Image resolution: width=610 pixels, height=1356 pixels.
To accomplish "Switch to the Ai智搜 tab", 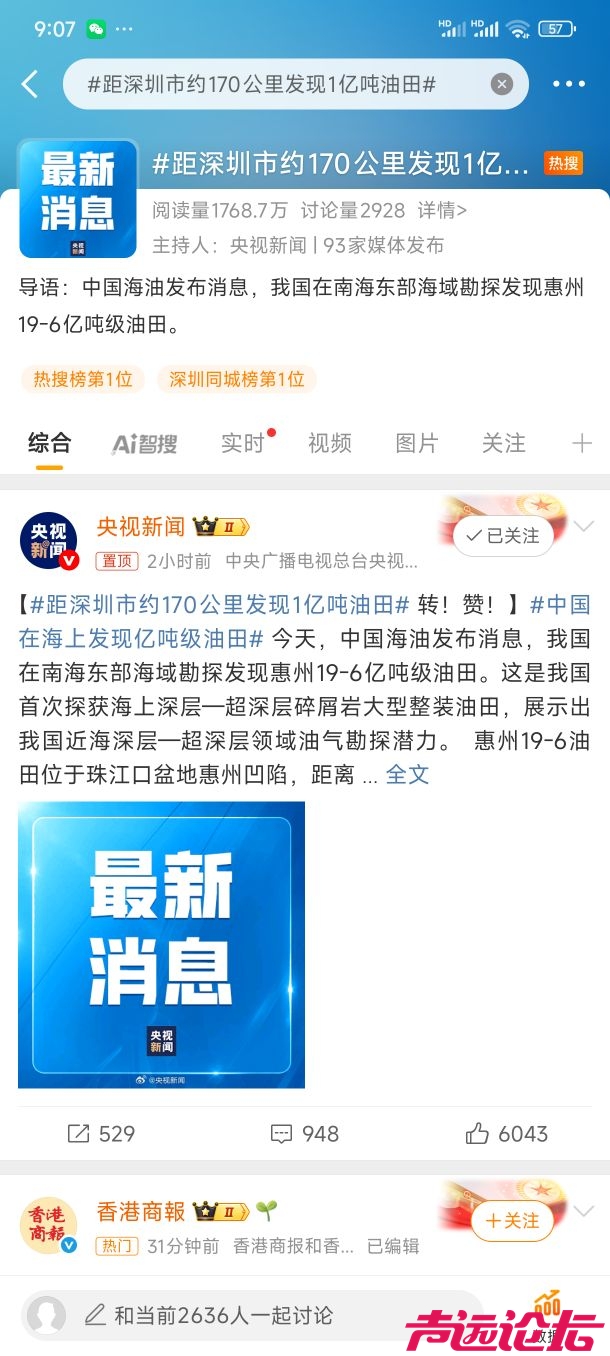I will click(144, 443).
